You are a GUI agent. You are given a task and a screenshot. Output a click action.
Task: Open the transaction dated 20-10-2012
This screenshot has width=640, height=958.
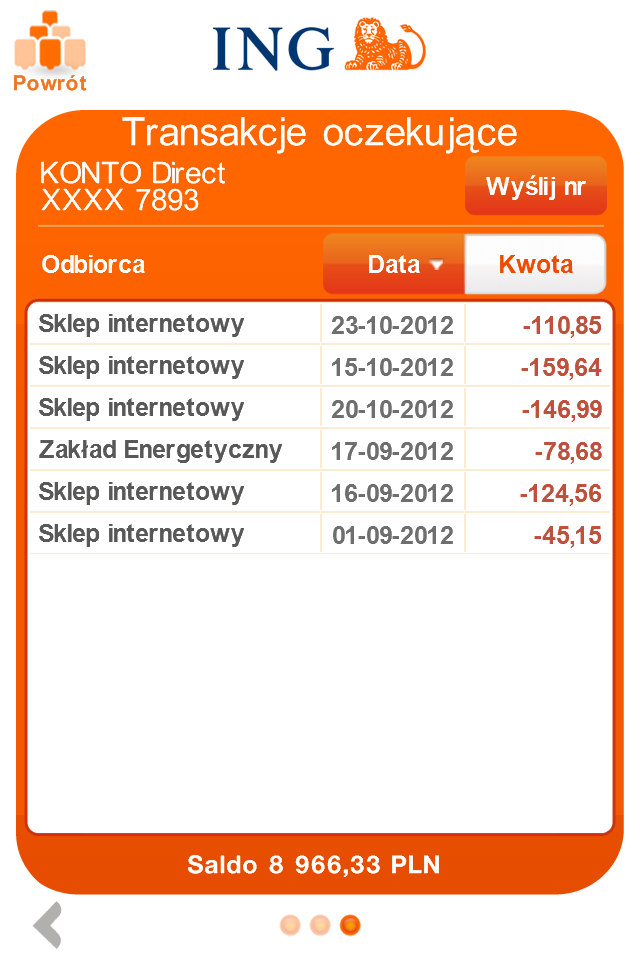click(319, 408)
